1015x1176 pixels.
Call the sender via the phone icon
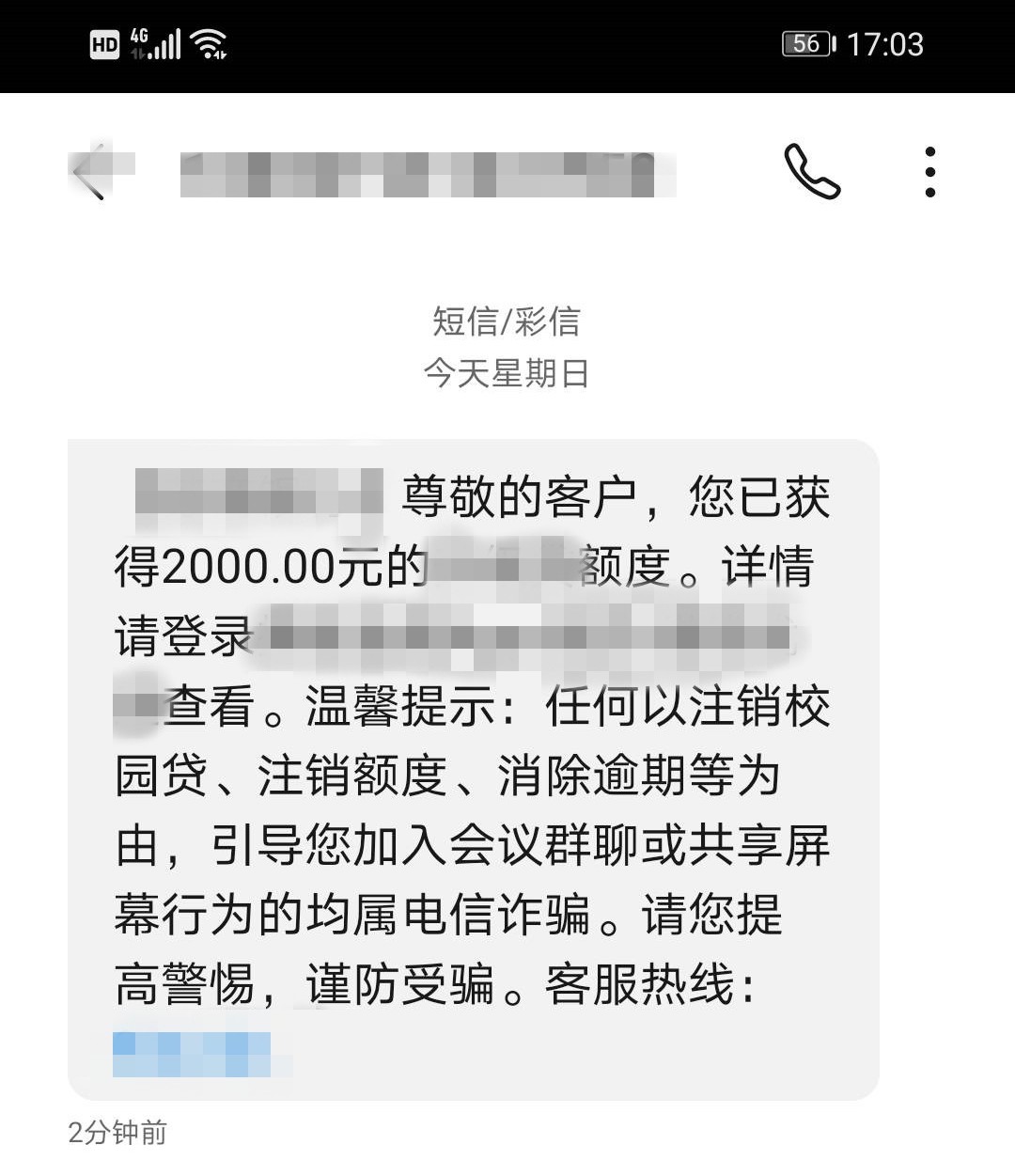[x=812, y=172]
